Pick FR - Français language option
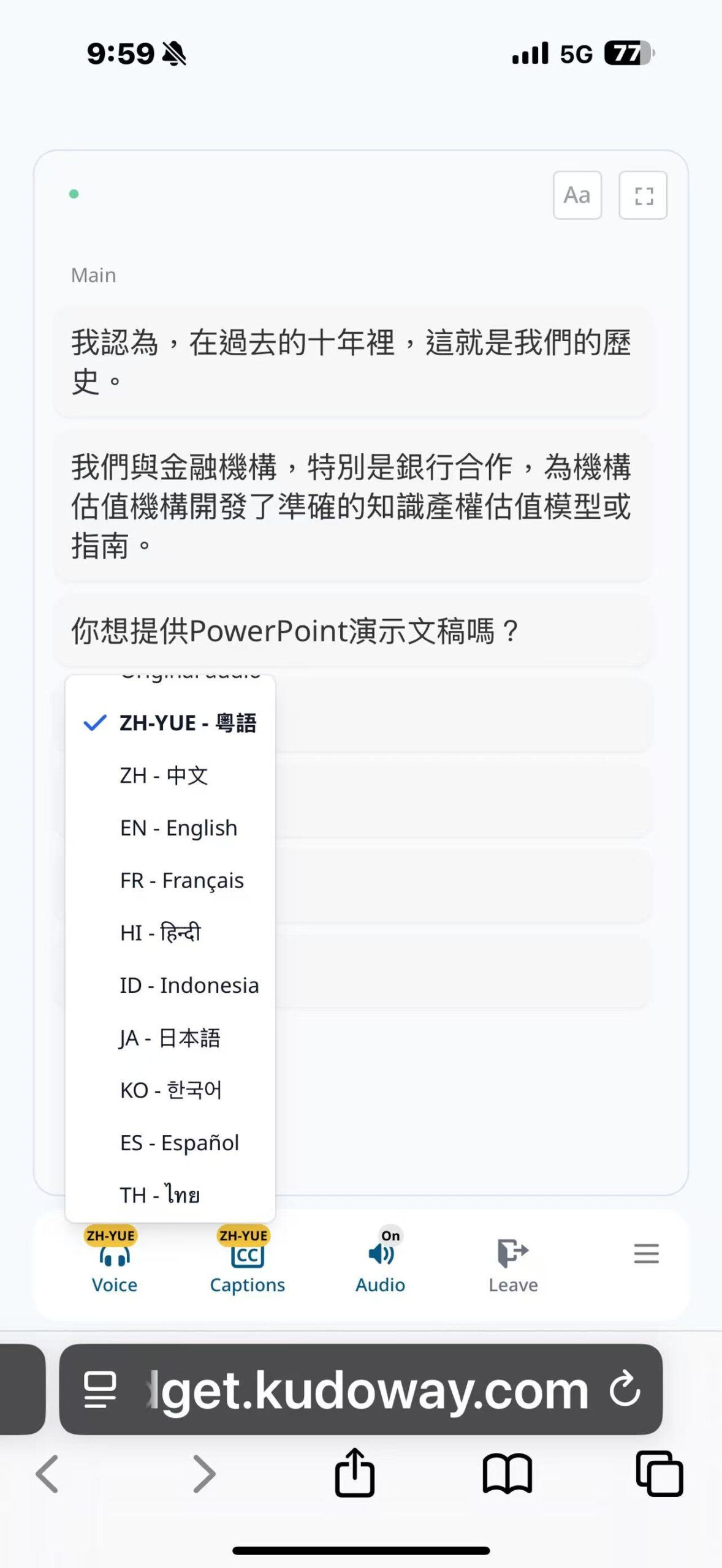Viewport: 722px width, 1568px height. [181, 881]
